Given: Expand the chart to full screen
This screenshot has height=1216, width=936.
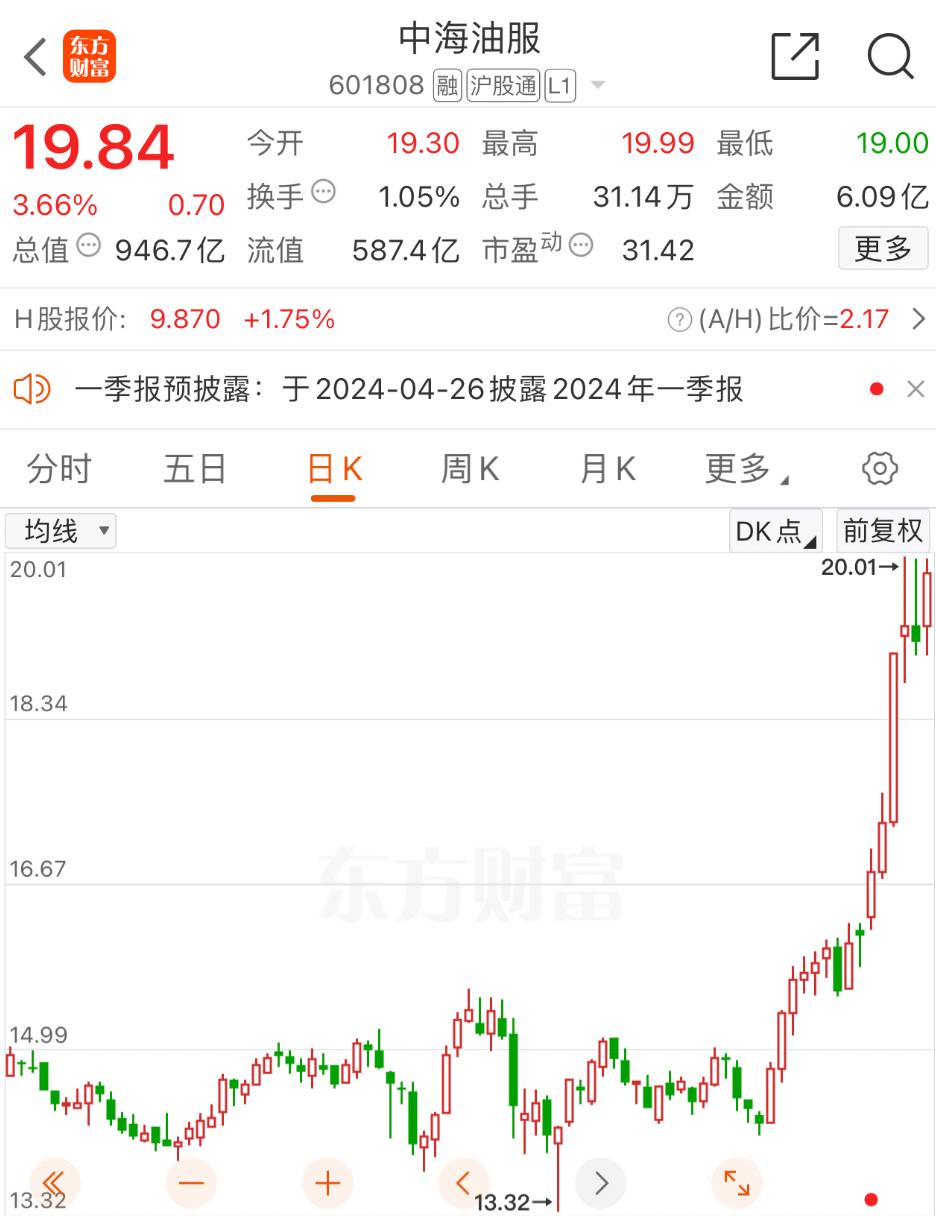Looking at the screenshot, I should (x=737, y=1184).
